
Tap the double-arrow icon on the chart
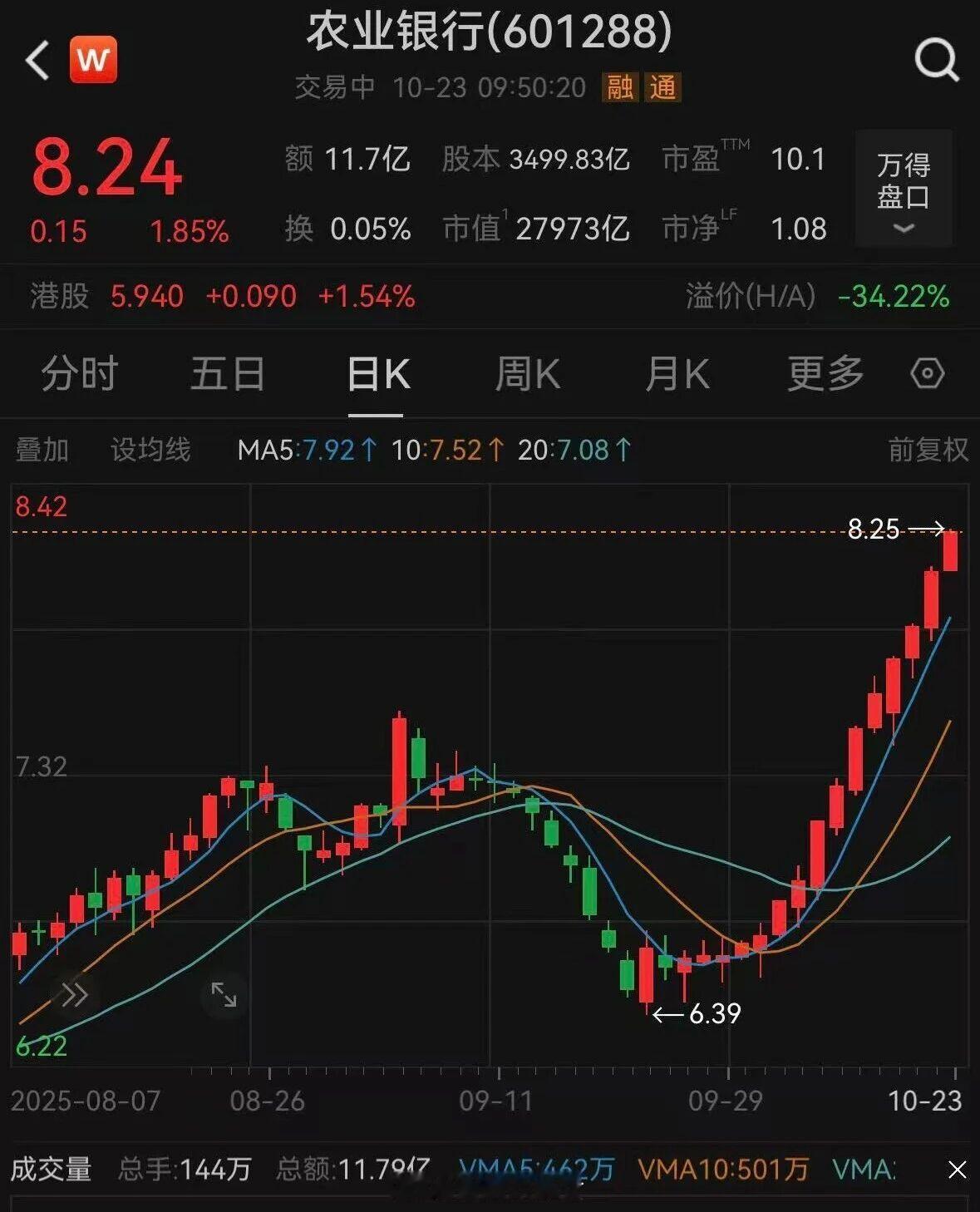point(74,994)
